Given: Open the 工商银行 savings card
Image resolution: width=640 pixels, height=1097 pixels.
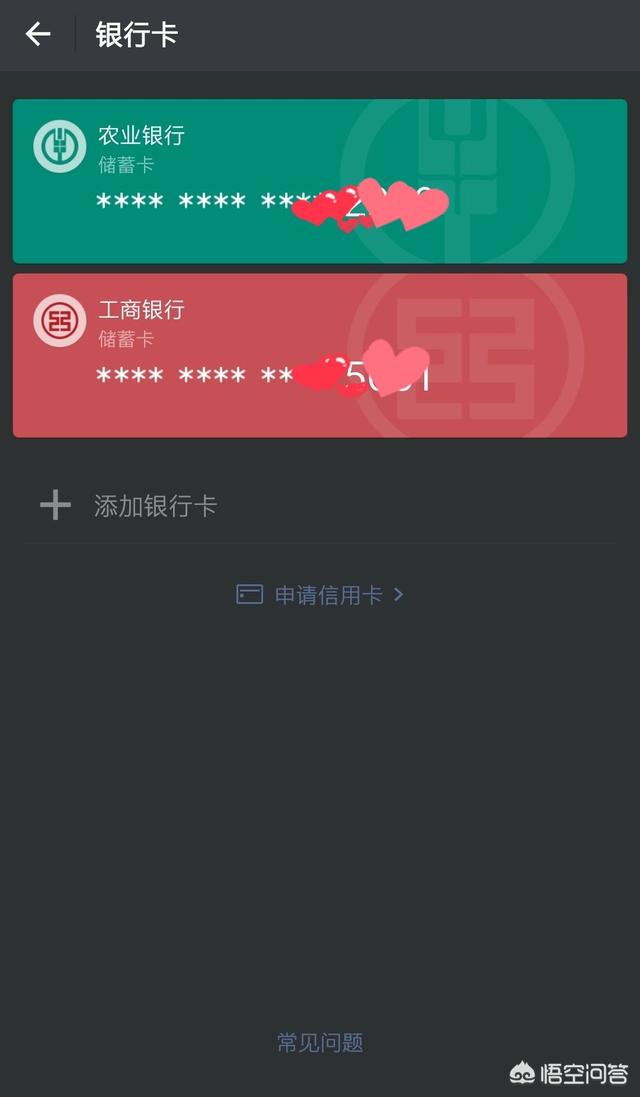Looking at the screenshot, I should pyautogui.click(x=319, y=355).
